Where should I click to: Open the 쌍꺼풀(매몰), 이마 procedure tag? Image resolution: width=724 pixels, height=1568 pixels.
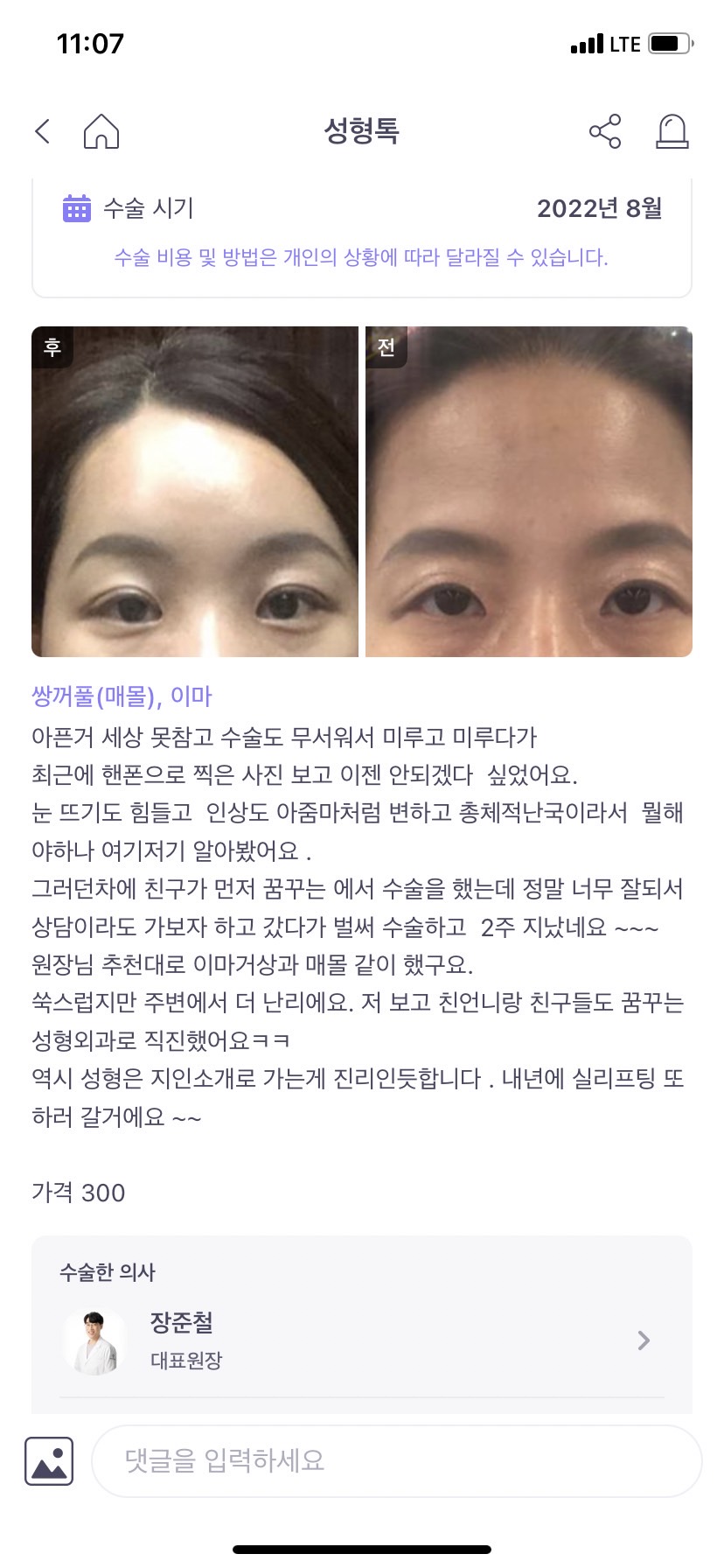[x=122, y=696]
